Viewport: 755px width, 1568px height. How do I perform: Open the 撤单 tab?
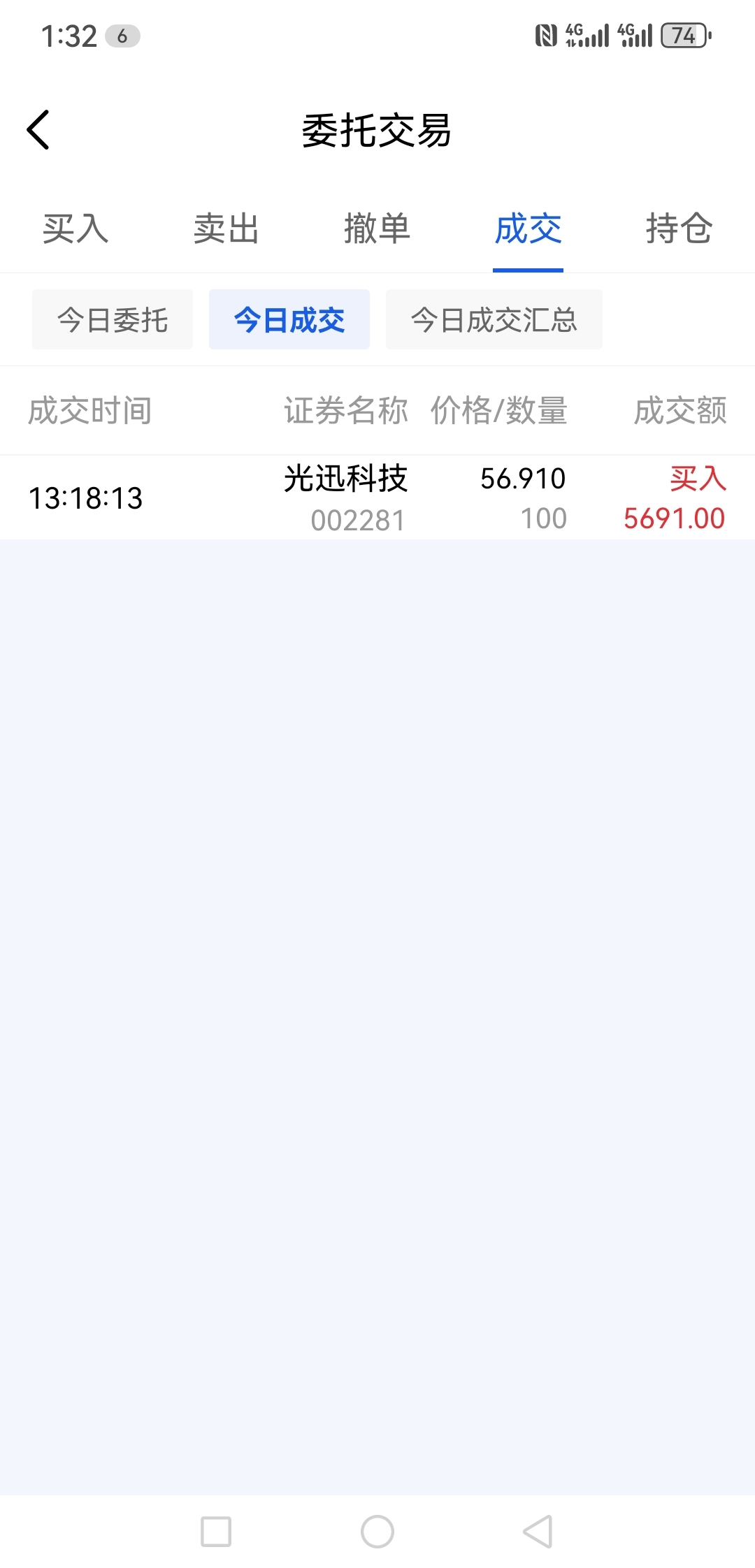377,228
